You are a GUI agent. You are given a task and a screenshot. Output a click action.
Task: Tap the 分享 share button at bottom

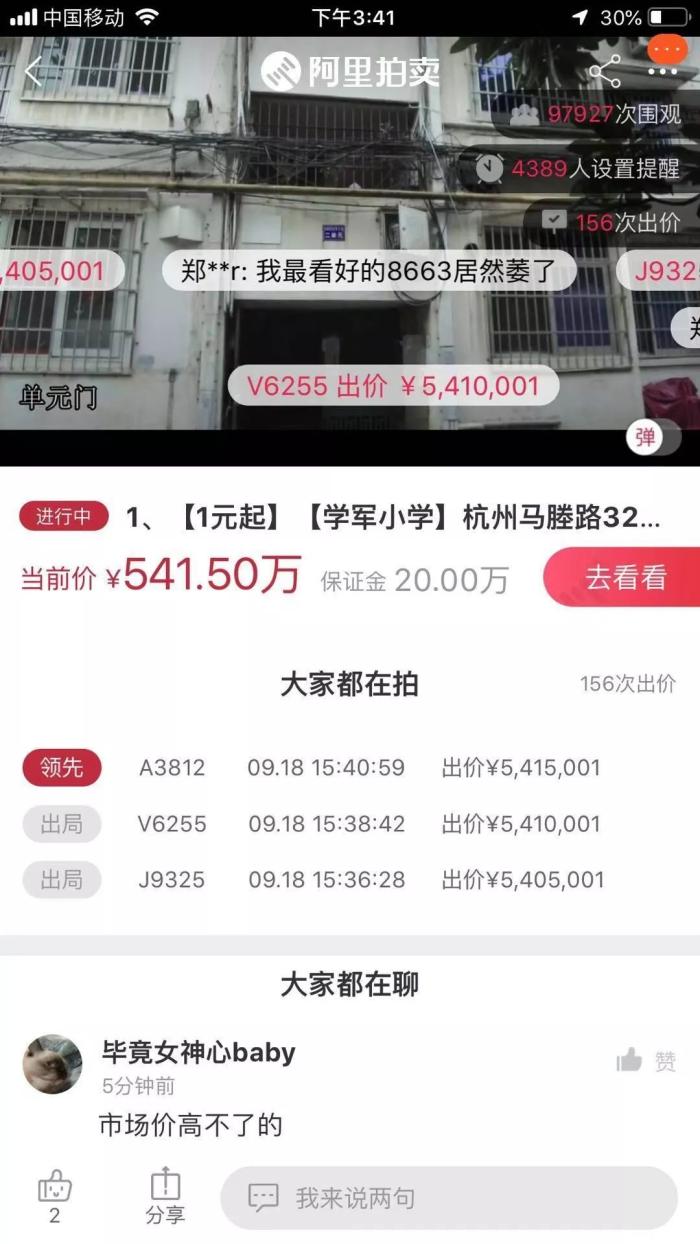click(x=165, y=1195)
